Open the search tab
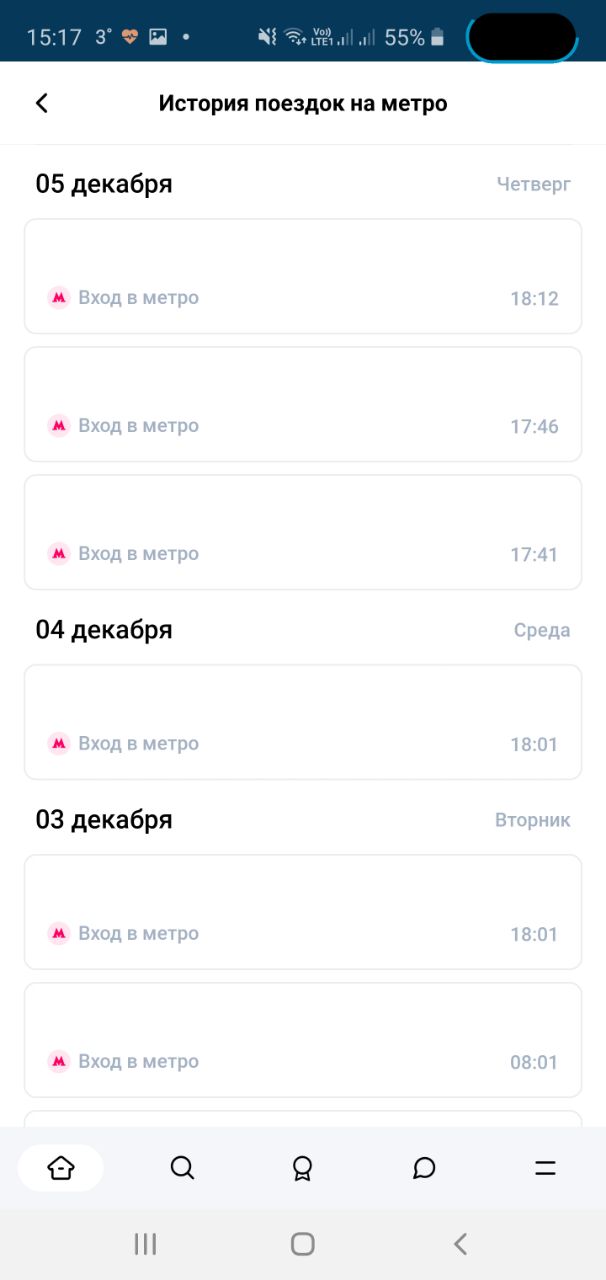The image size is (606, 1280). click(x=182, y=1168)
